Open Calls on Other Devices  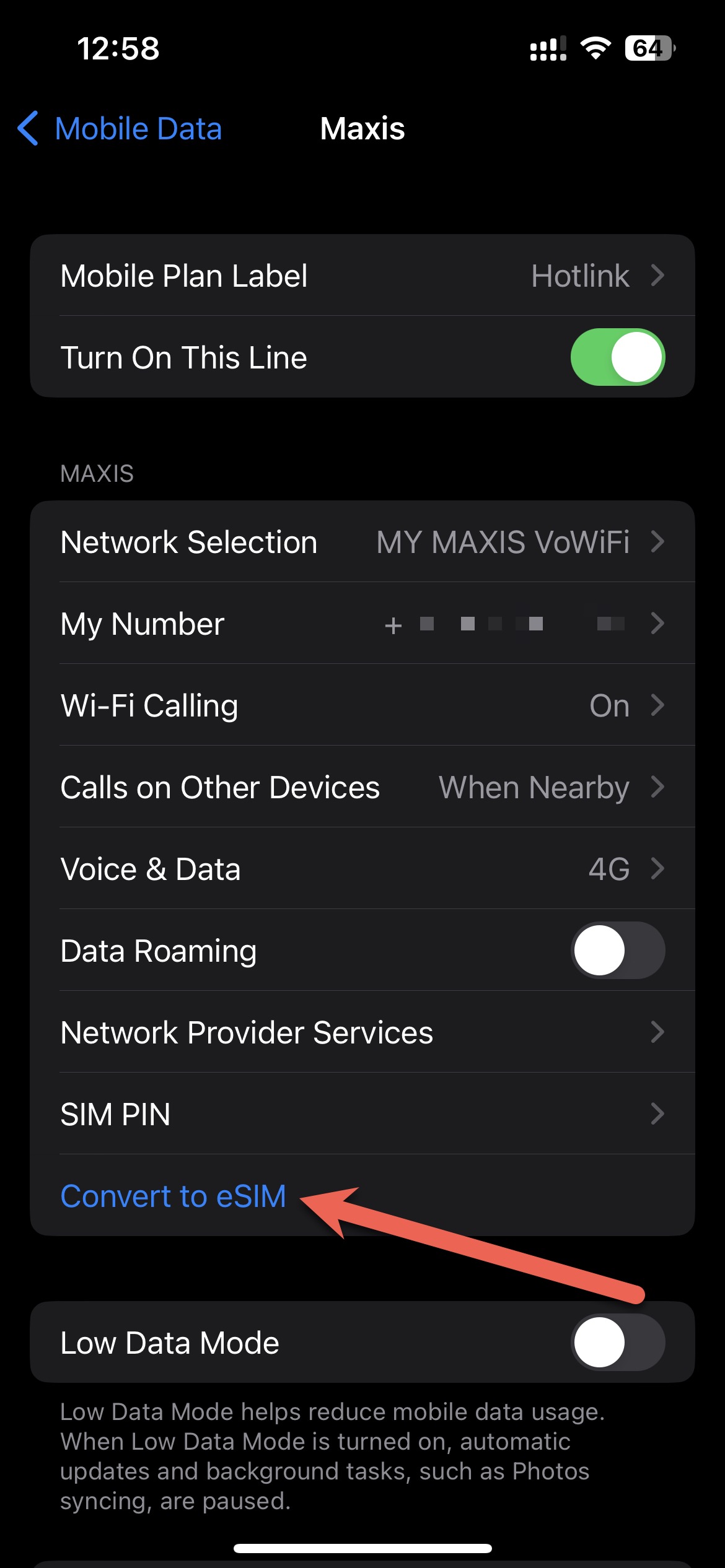pos(362,787)
